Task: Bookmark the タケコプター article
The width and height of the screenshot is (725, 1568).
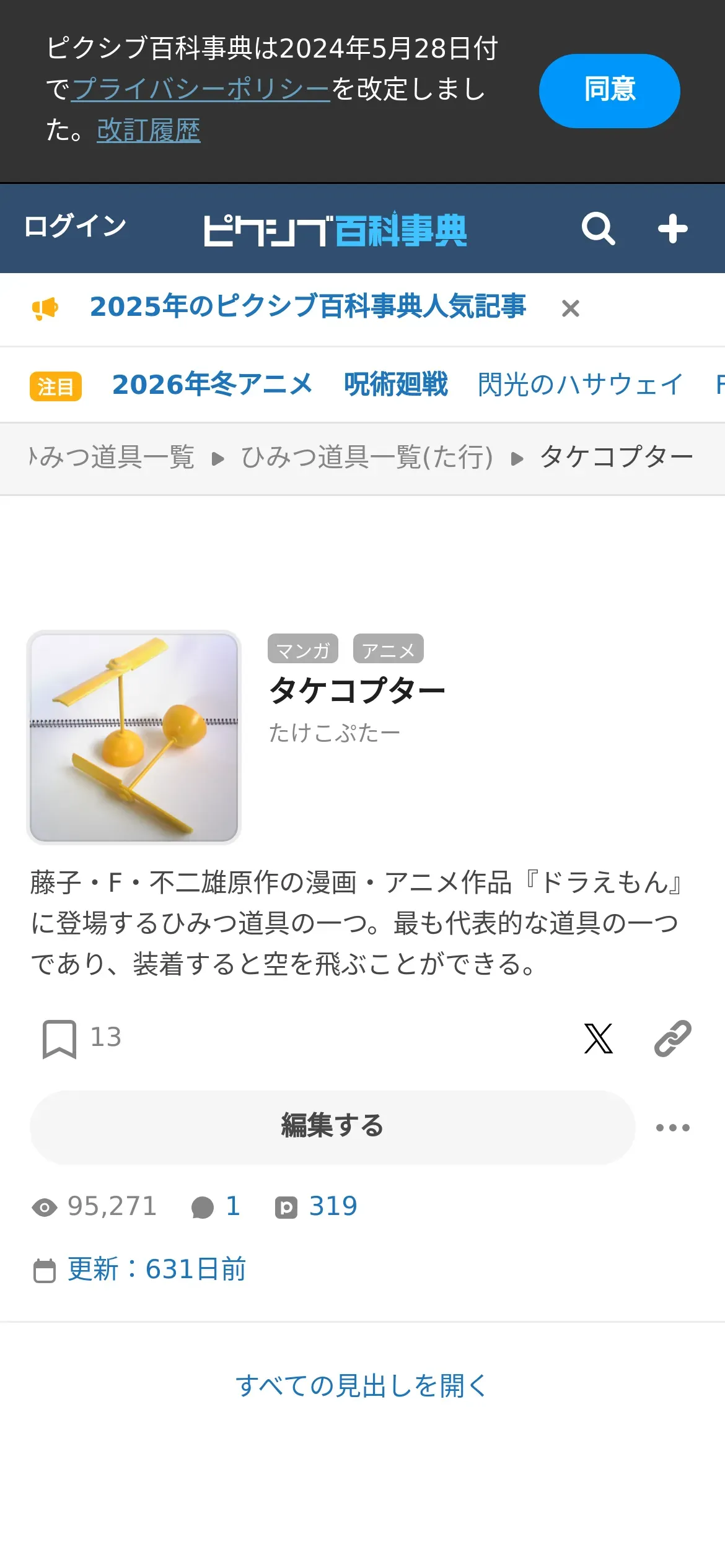Action: coord(59,1039)
